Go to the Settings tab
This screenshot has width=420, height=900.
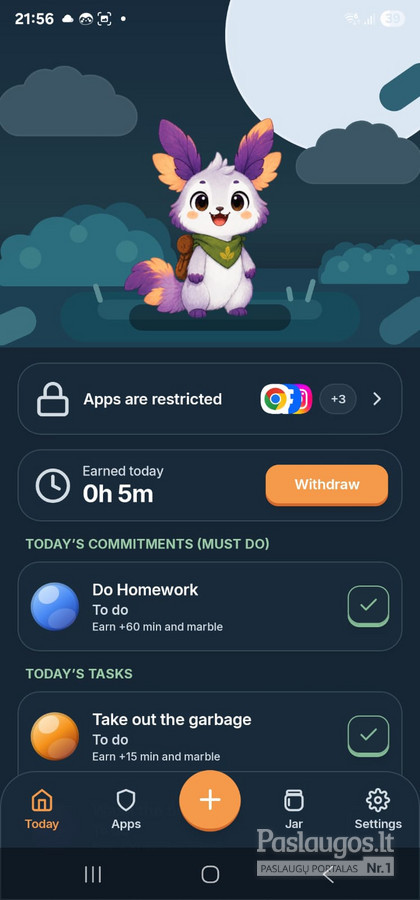[378, 809]
